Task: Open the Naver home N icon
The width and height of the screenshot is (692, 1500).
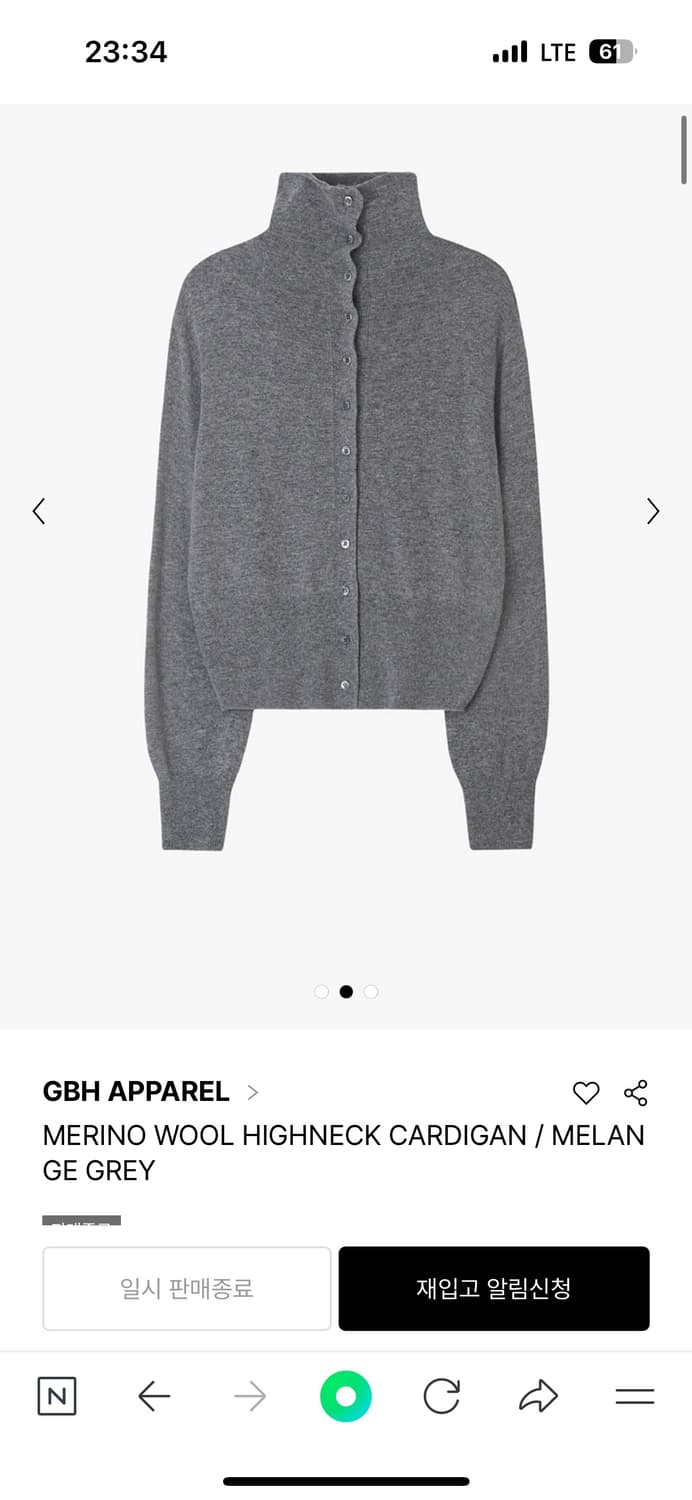Action: (x=57, y=1396)
